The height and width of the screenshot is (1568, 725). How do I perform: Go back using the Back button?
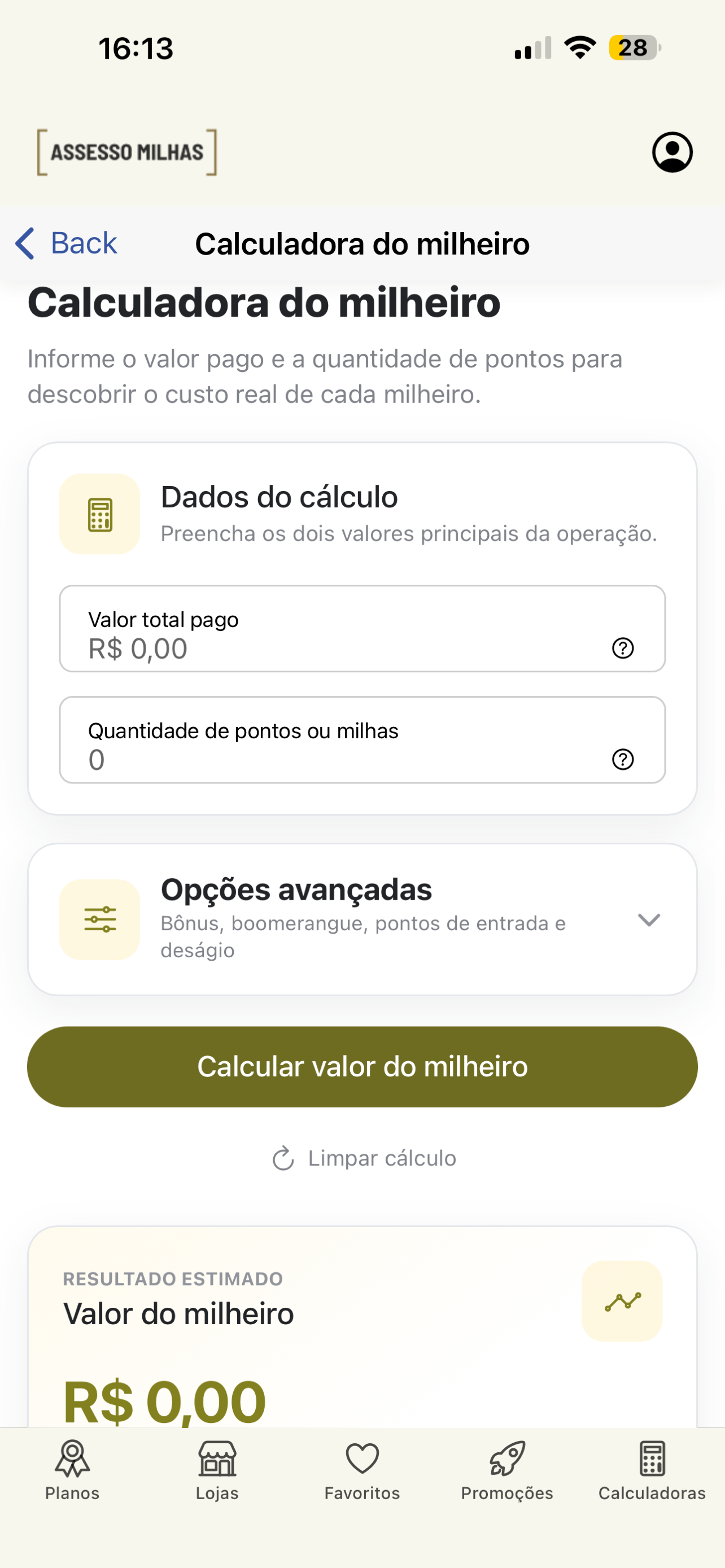[x=65, y=243]
